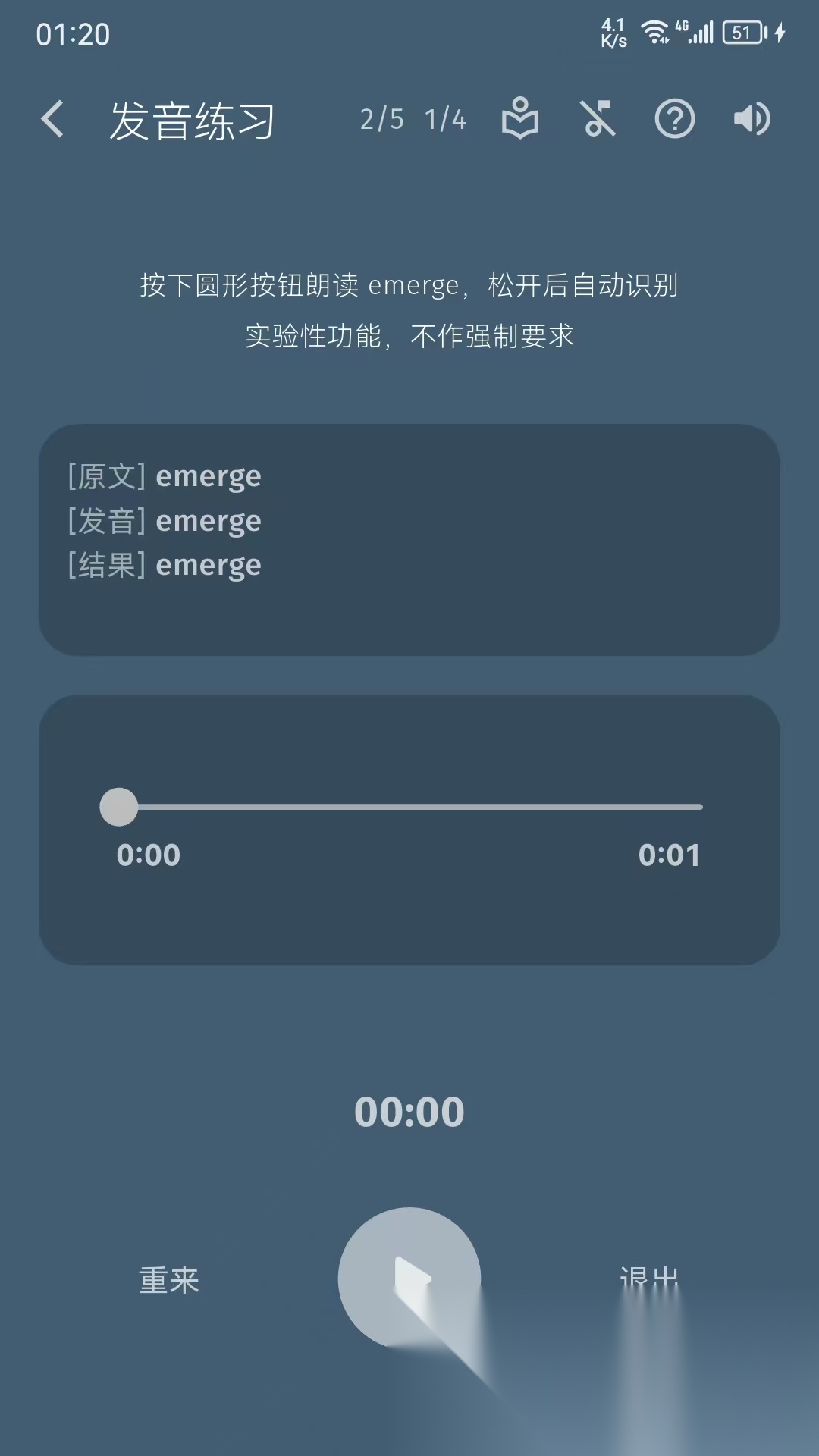Open help via the question mark icon
Screen dimensions: 819x1456
(675, 118)
